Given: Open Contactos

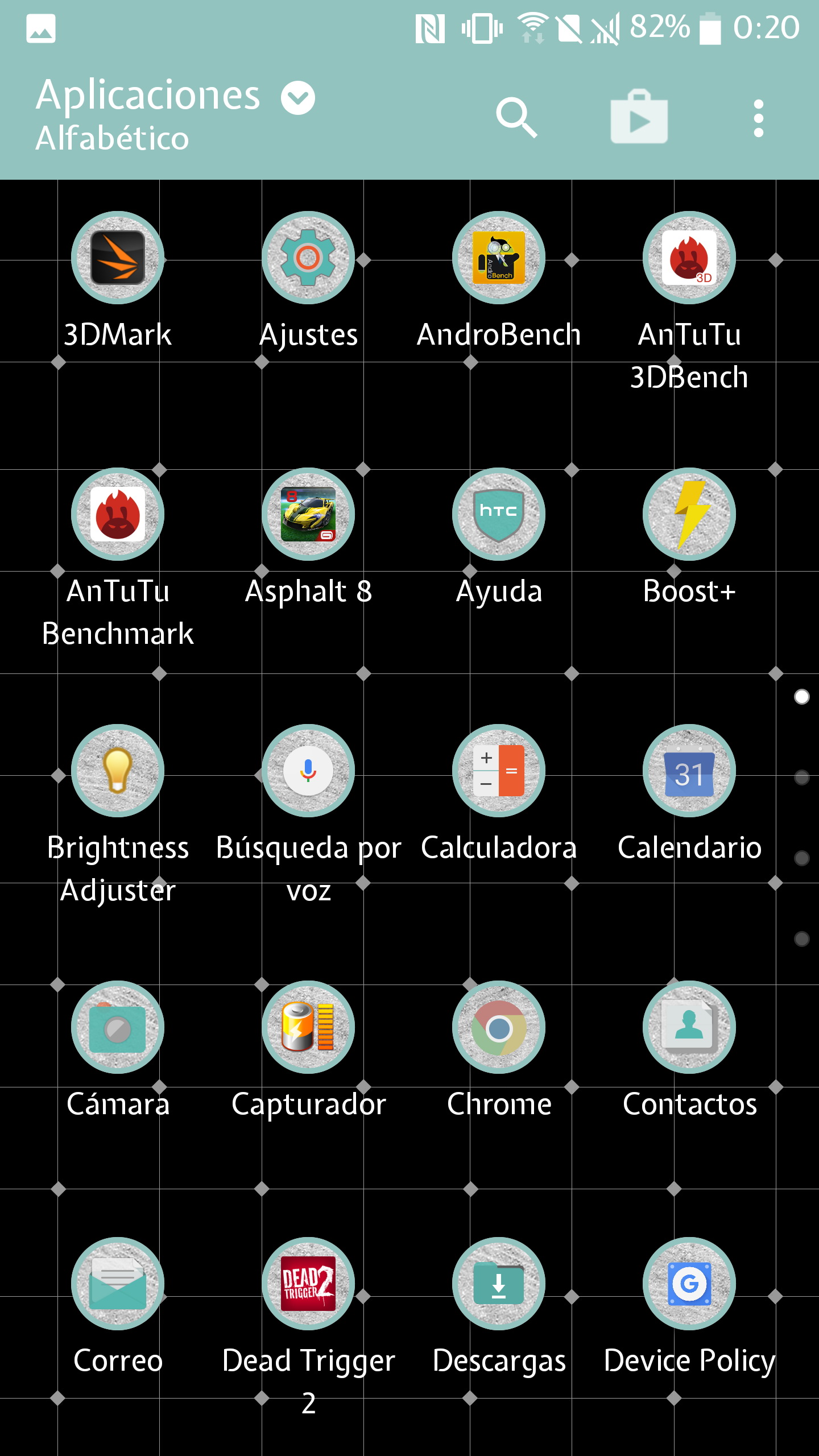Looking at the screenshot, I should 689,1027.
